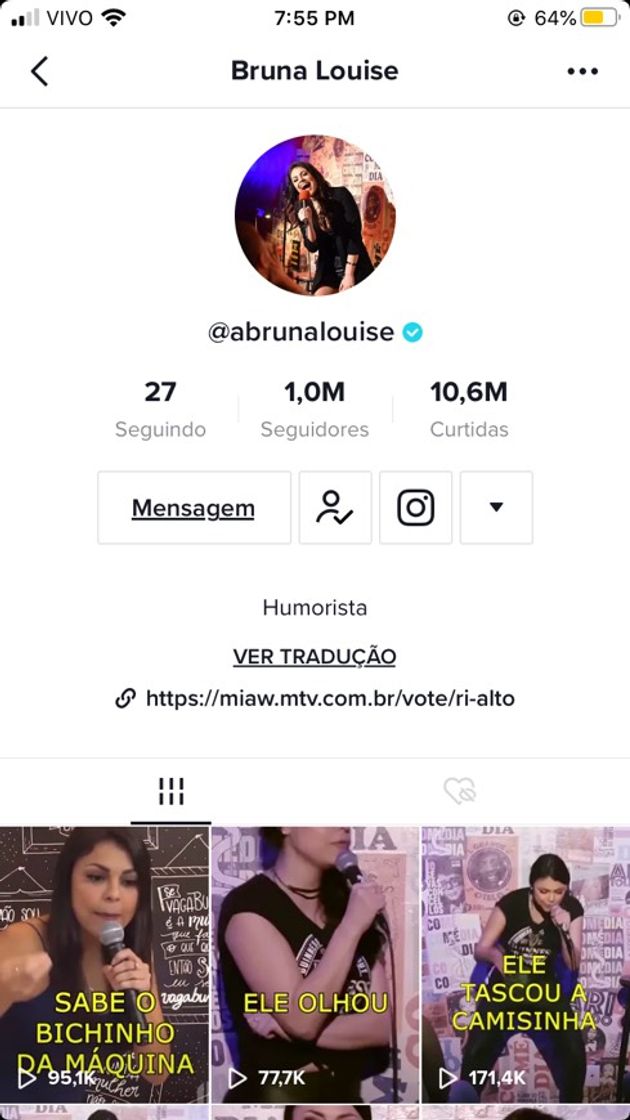Tap VER TRADUÇÃO to translate bio
The image size is (630, 1120).
coord(315,657)
